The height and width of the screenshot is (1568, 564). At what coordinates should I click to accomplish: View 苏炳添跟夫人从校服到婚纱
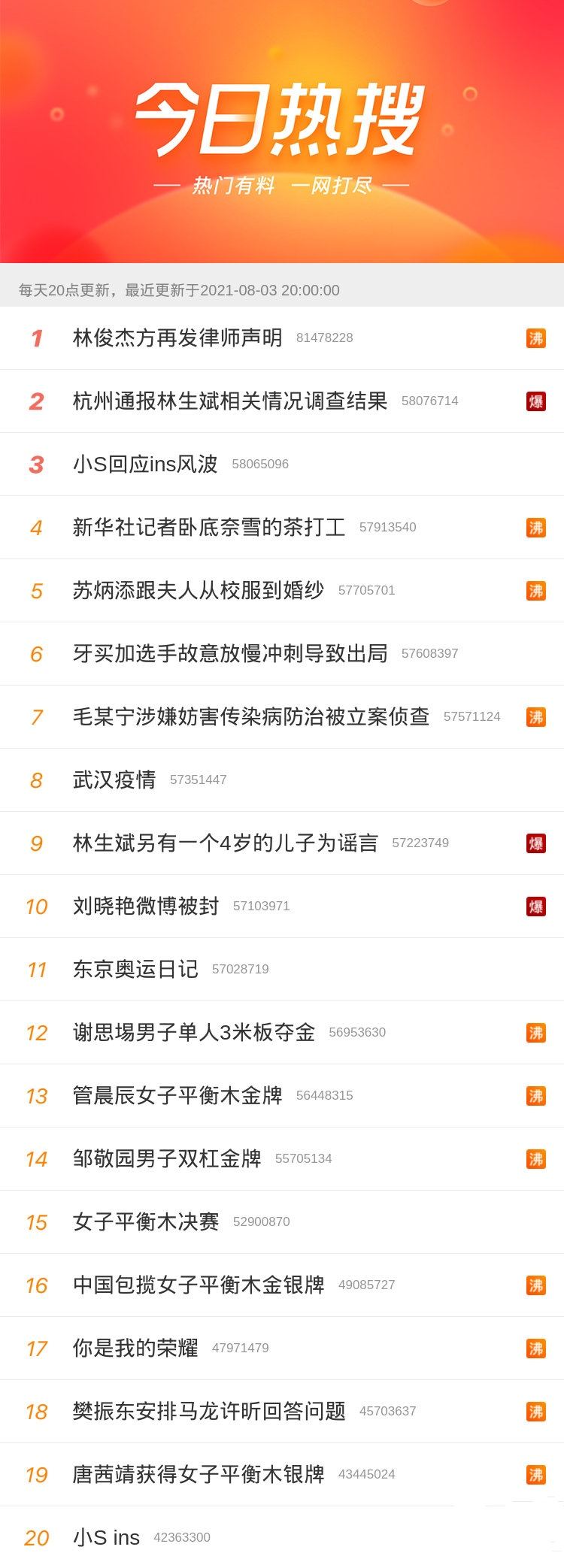[x=199, y=591]
